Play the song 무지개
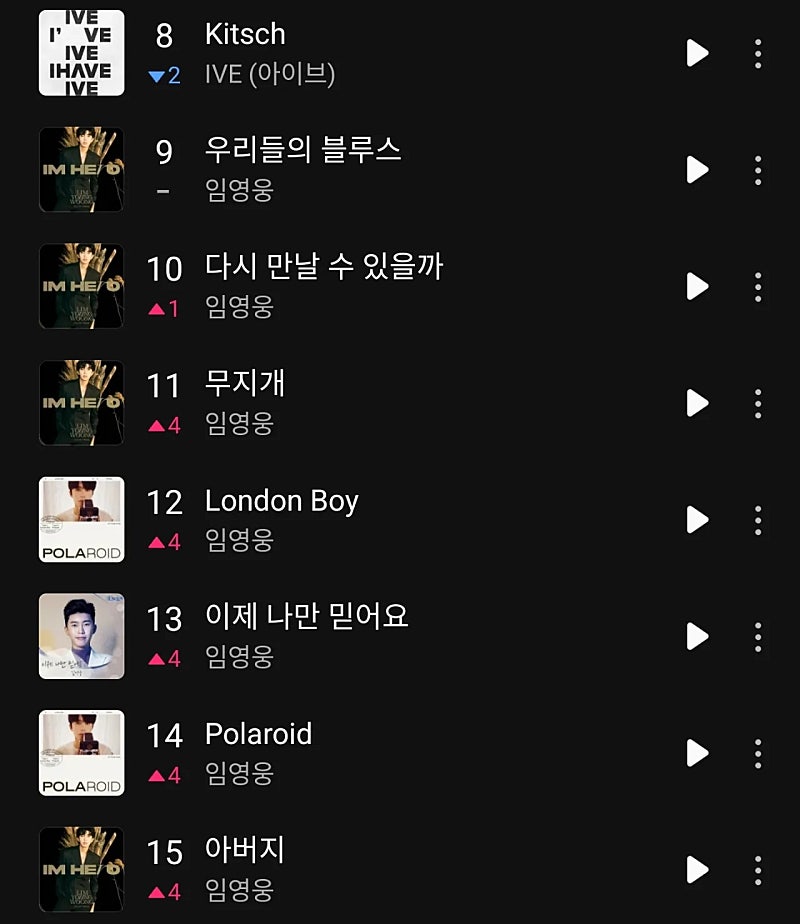This screenshot has width=800, height=924. tap(697, 403)
